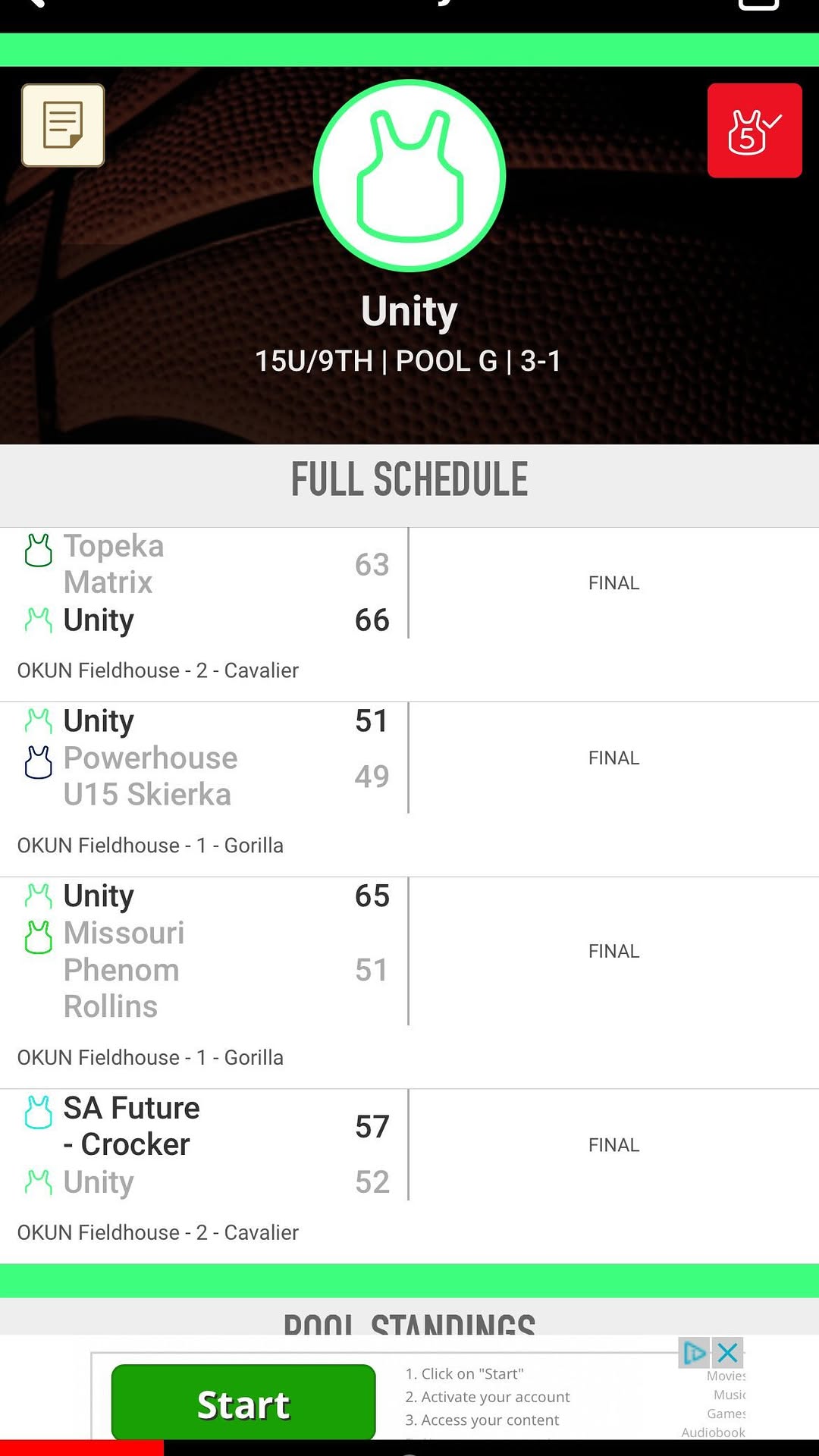The width and height of the screenshot is (819, 1456).
Task: Open the ad choices info icon
Action: (x=694, y=1352)
